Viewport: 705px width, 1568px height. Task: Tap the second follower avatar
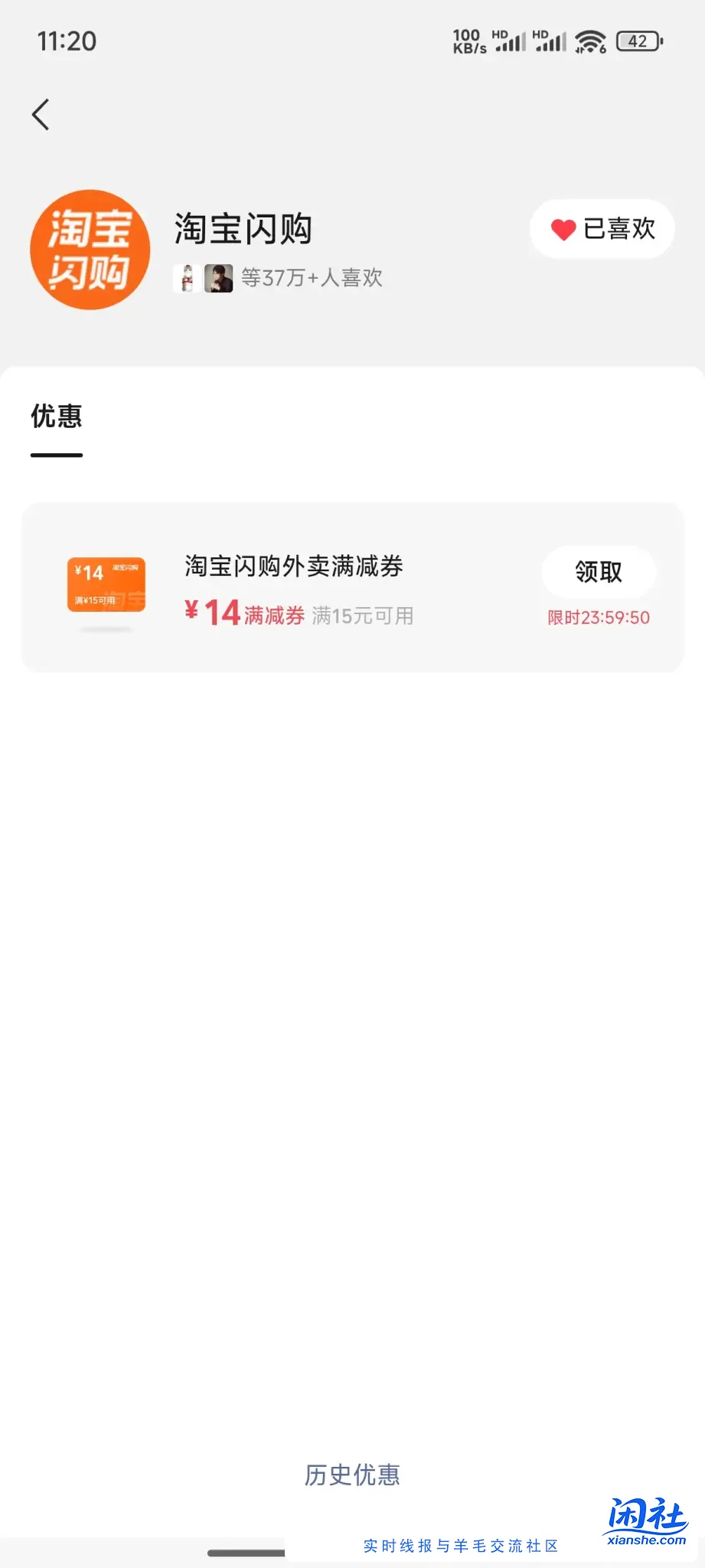[x=218, y=277]
